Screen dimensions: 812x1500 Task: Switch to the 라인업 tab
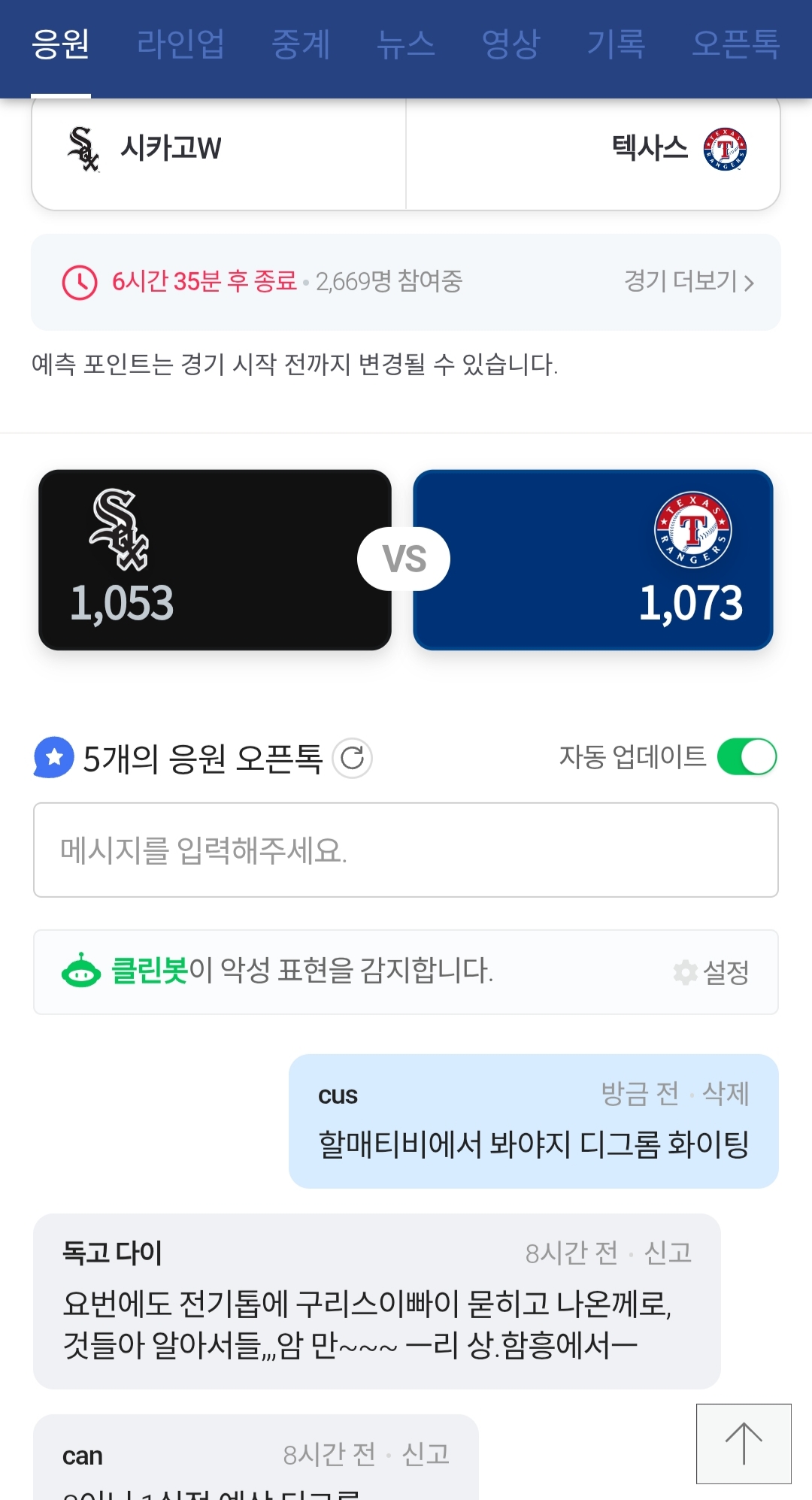pos(180,44)
